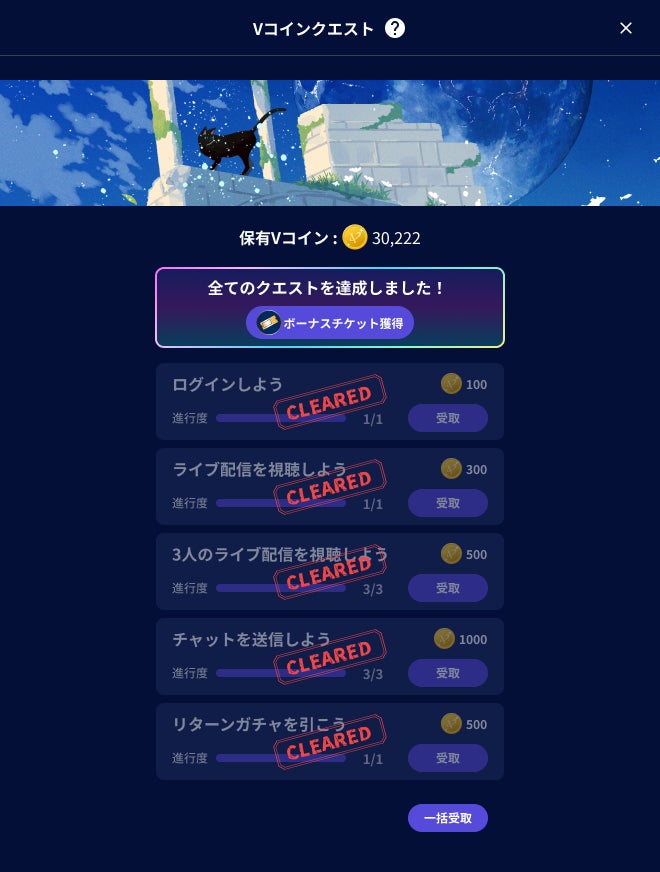Open the V Coin Quest help icon

click(395, 28)
